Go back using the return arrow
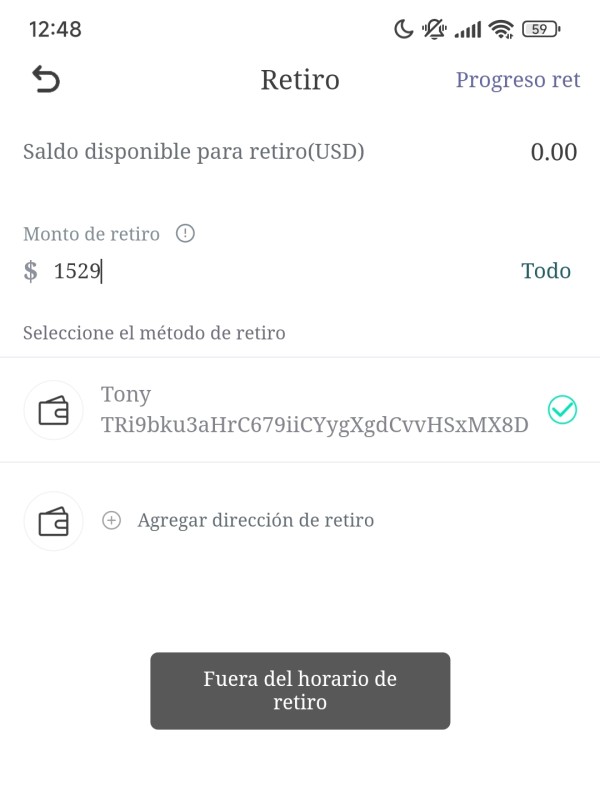The width and height of the screenshot is (600, 811). (46, 80)
